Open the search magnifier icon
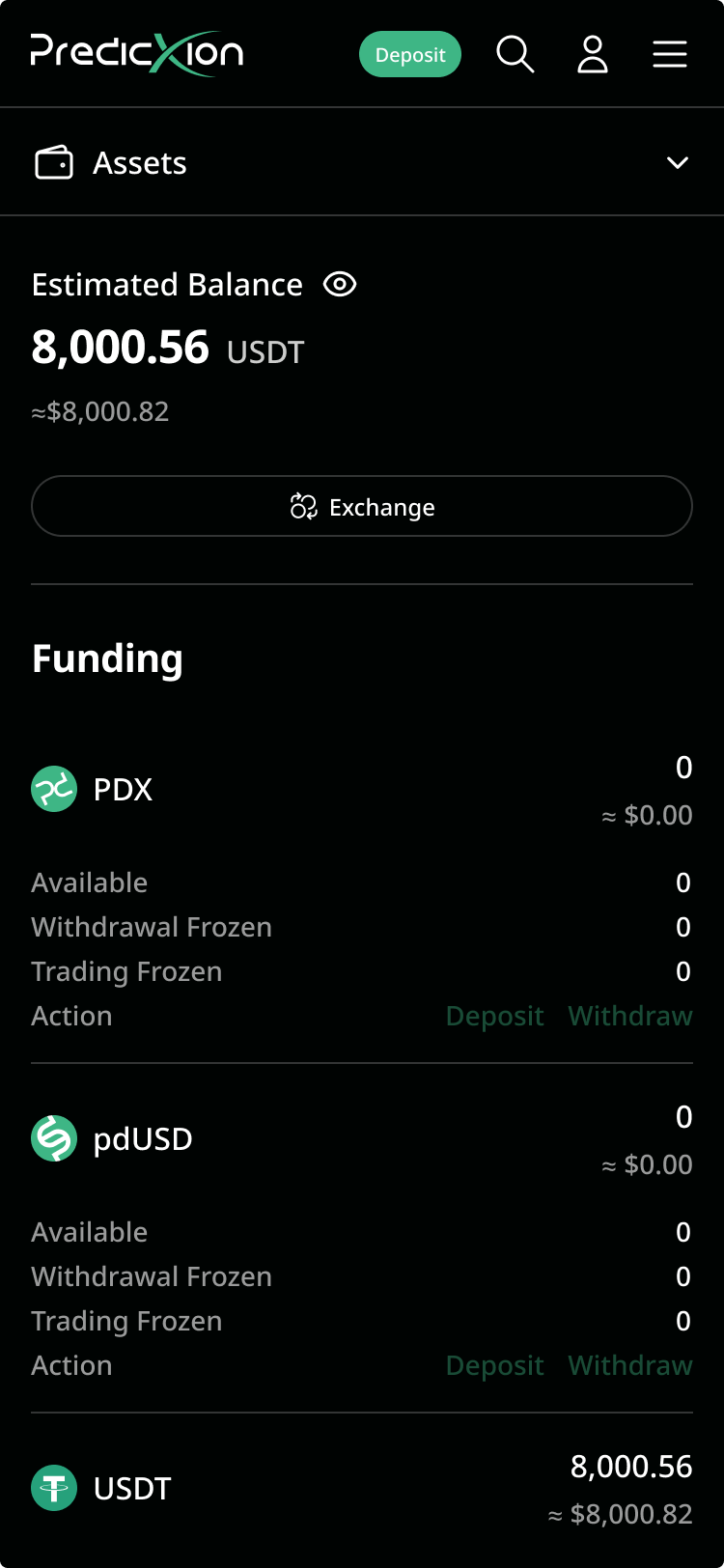The height and width of the screenshot is (1568, 724). point(515,54)
